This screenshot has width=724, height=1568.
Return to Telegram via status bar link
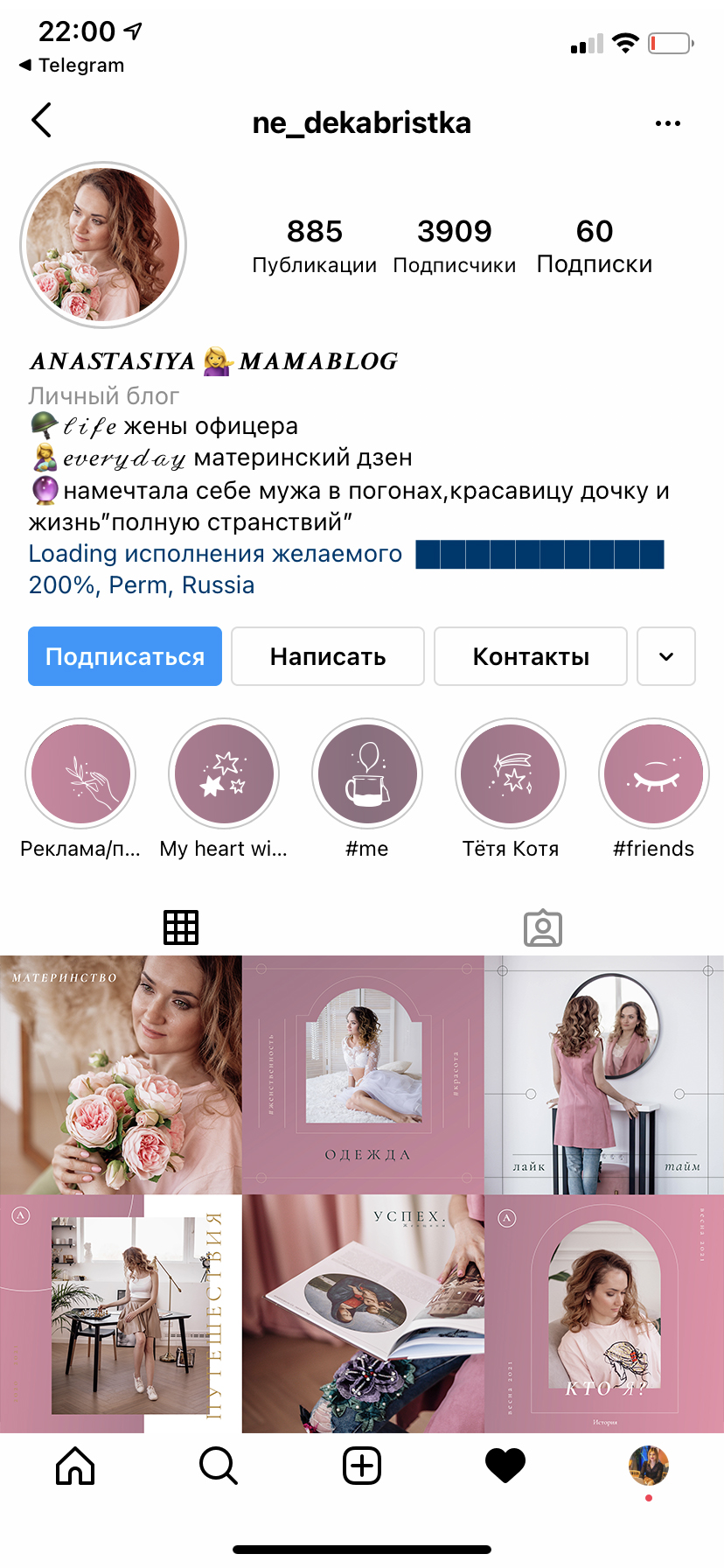pyautogui.click(x=72, y=66)
